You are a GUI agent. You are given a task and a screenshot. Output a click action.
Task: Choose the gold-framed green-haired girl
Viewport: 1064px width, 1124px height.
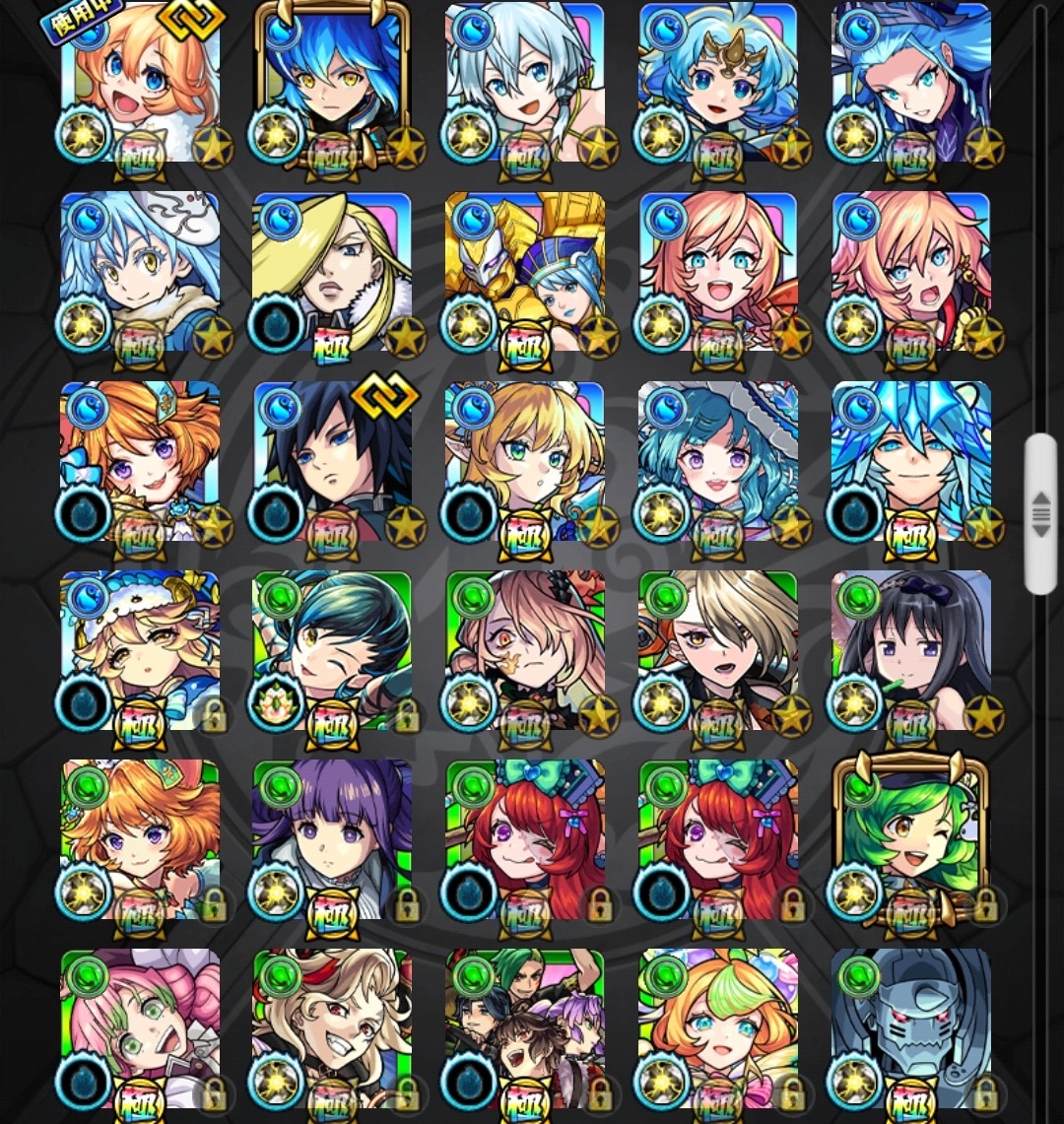tap(910, 839)
